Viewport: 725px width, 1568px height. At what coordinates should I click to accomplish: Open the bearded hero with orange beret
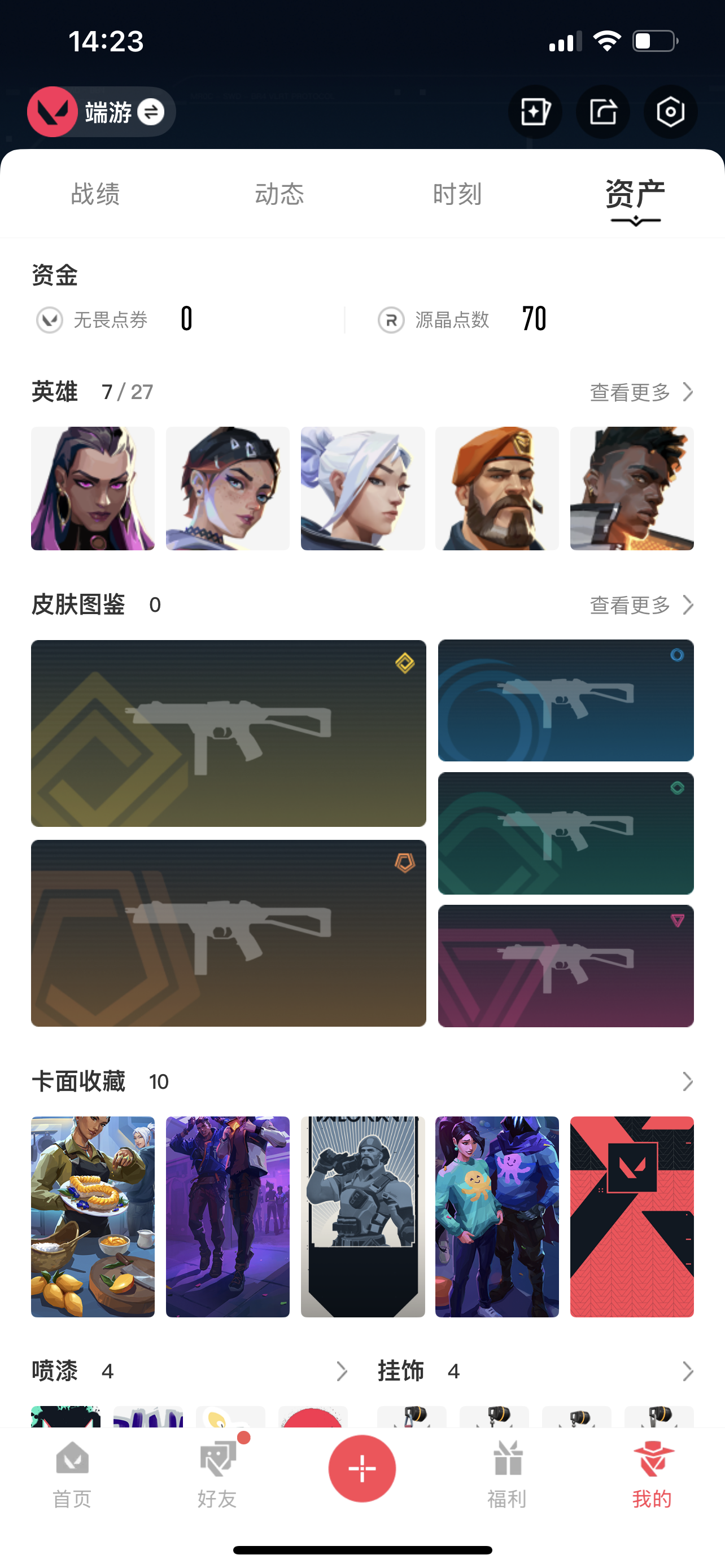pyautogui.click(x=497, y=489)
